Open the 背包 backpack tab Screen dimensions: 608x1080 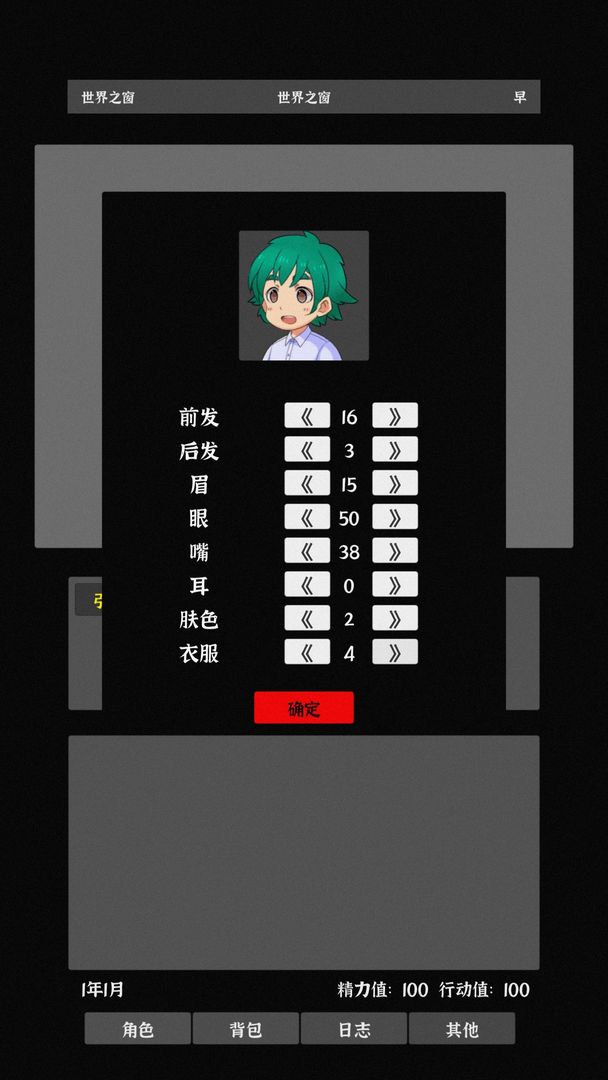(246, 1029)
